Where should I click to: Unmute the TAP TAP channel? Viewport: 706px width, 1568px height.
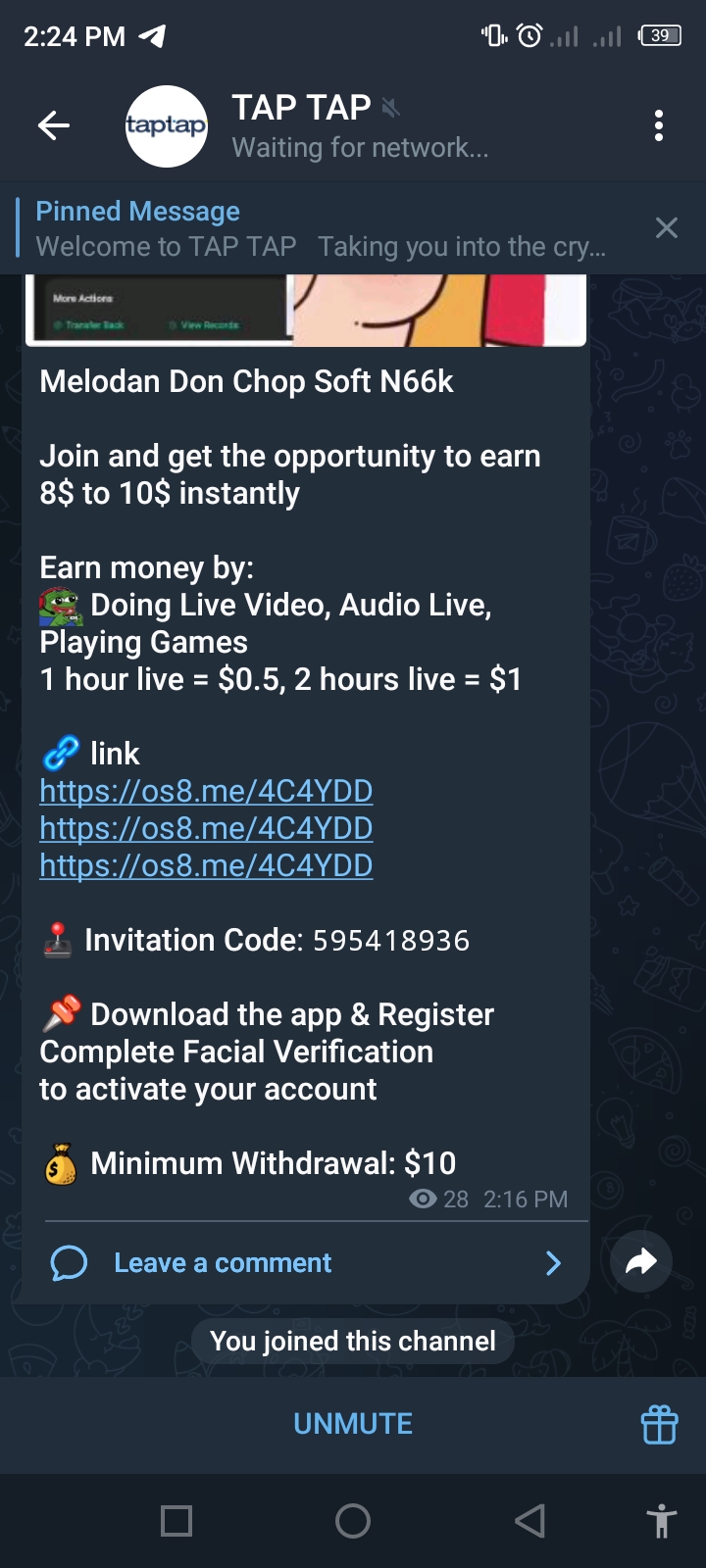click(x=353, y=1424)
